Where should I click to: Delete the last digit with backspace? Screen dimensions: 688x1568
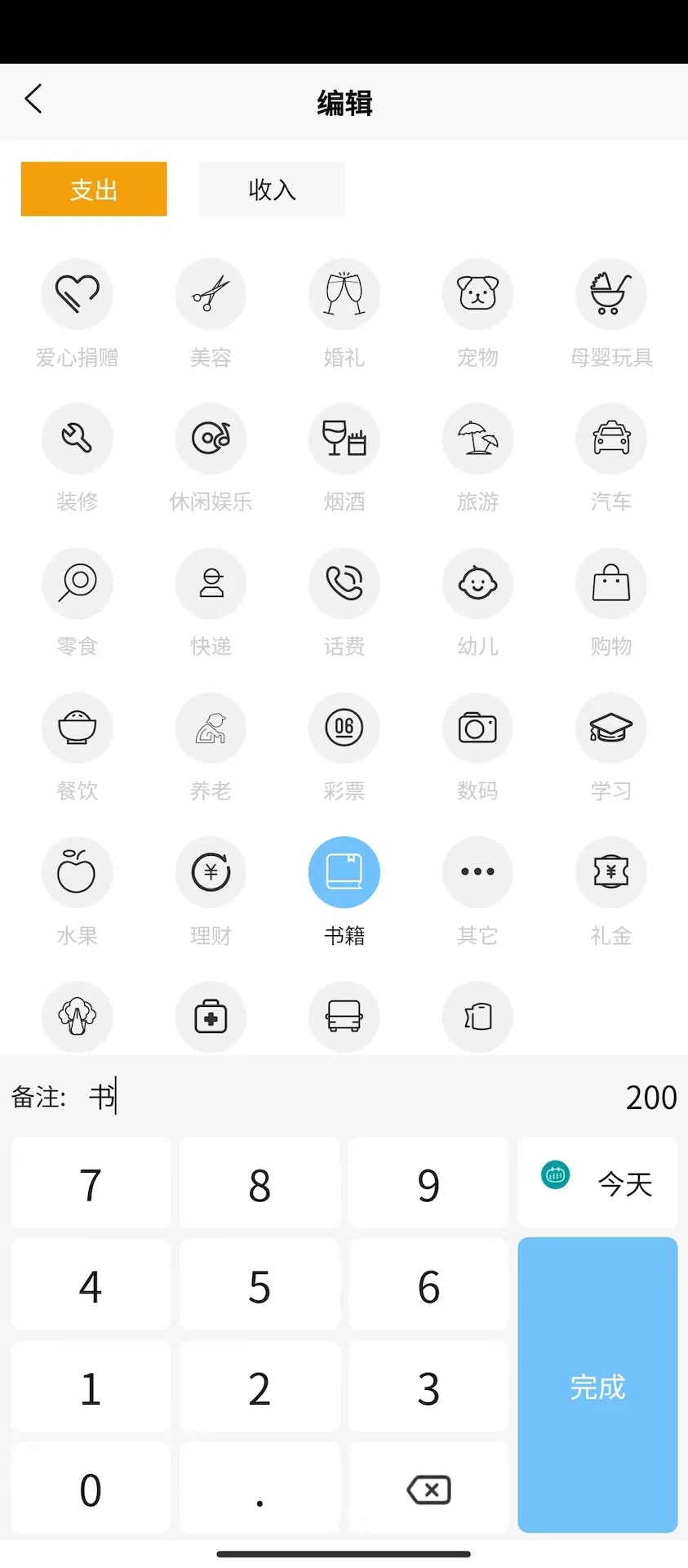(x=428, y=1489)
